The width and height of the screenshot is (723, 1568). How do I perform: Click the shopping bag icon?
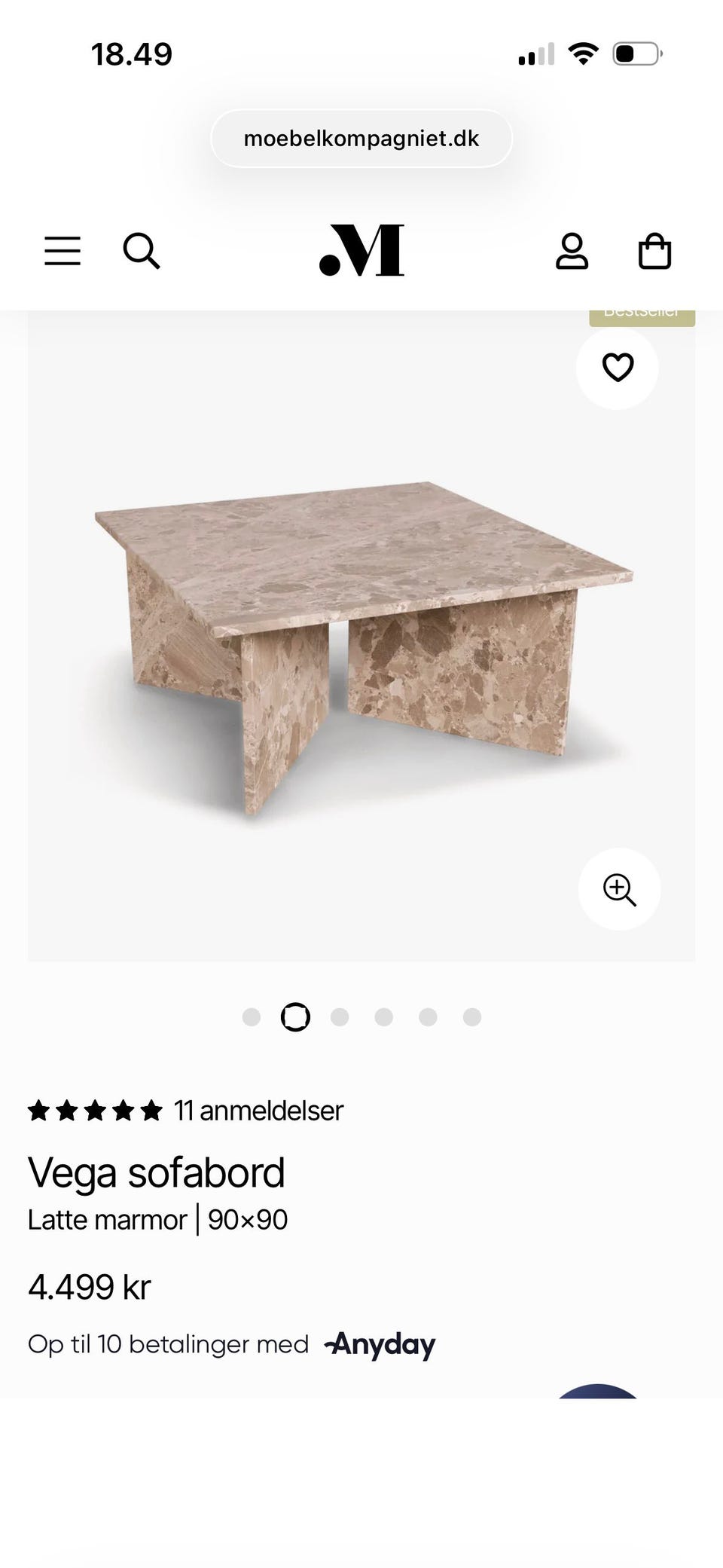(x=654, y=252)
